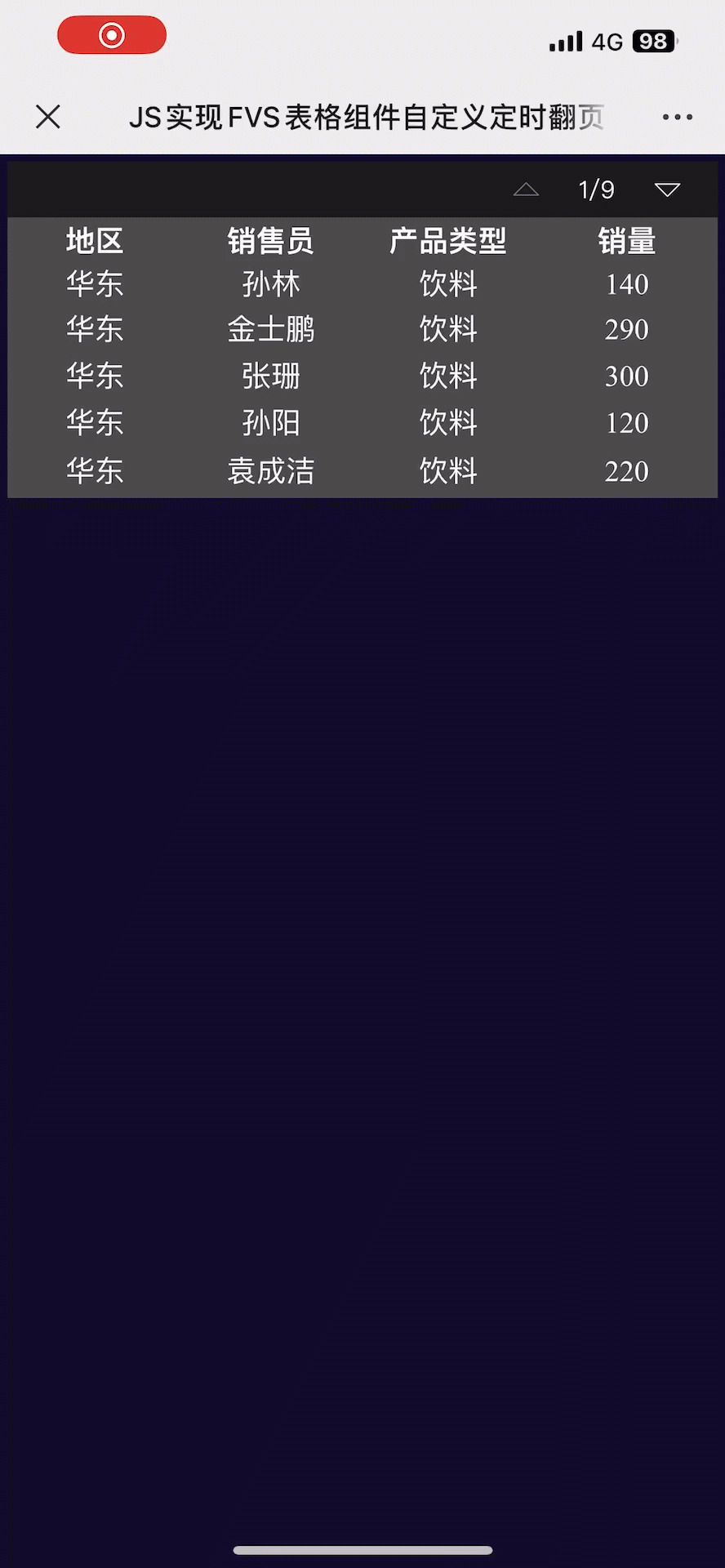
Task: Go to the next table page
Action: pos(667,189)
